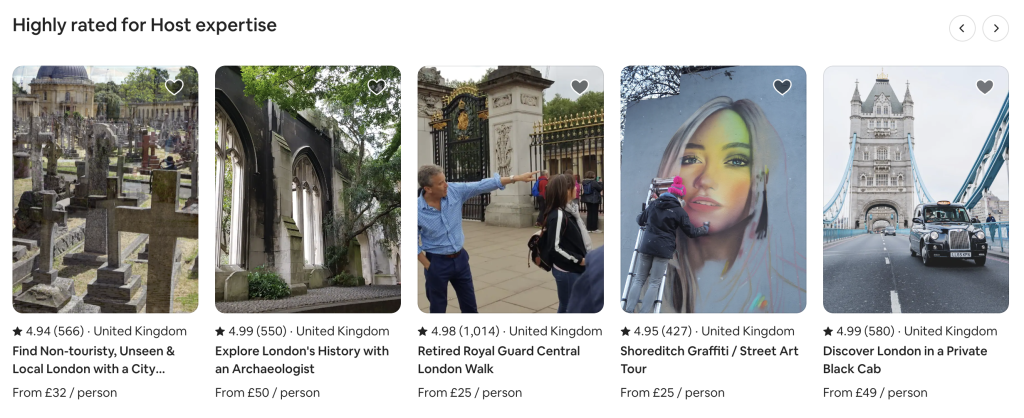The width and height of the screenshot is (1024, 418).
Task: Wishlist the Retired Royal Guard walk
Action: coord(580,87)
